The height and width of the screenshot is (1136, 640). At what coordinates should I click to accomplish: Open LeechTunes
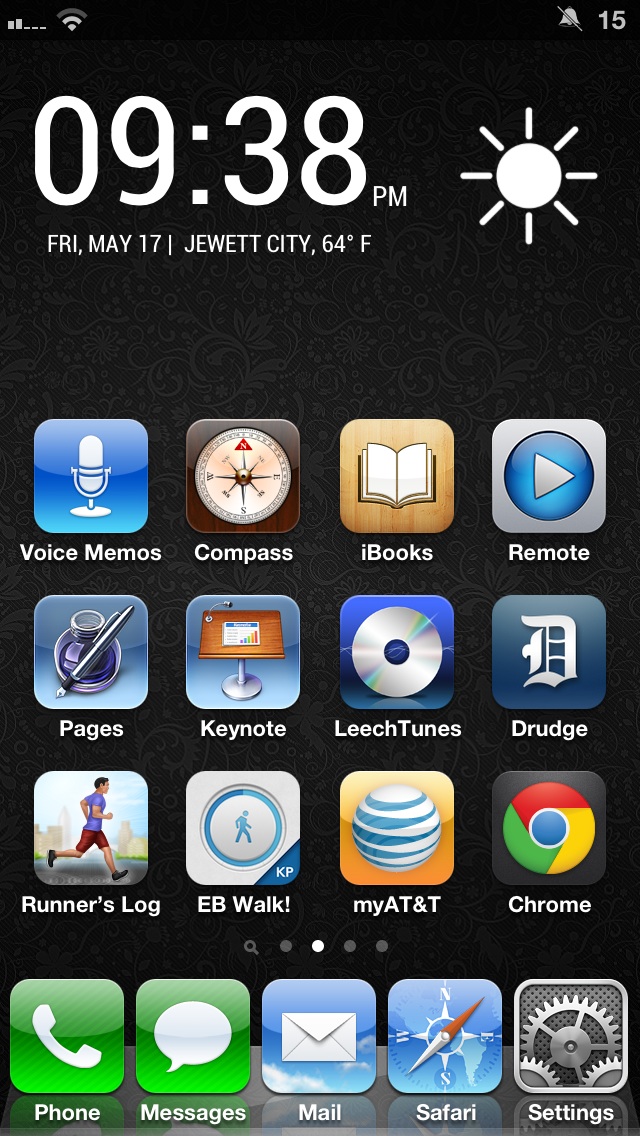(x=397, y=652)
